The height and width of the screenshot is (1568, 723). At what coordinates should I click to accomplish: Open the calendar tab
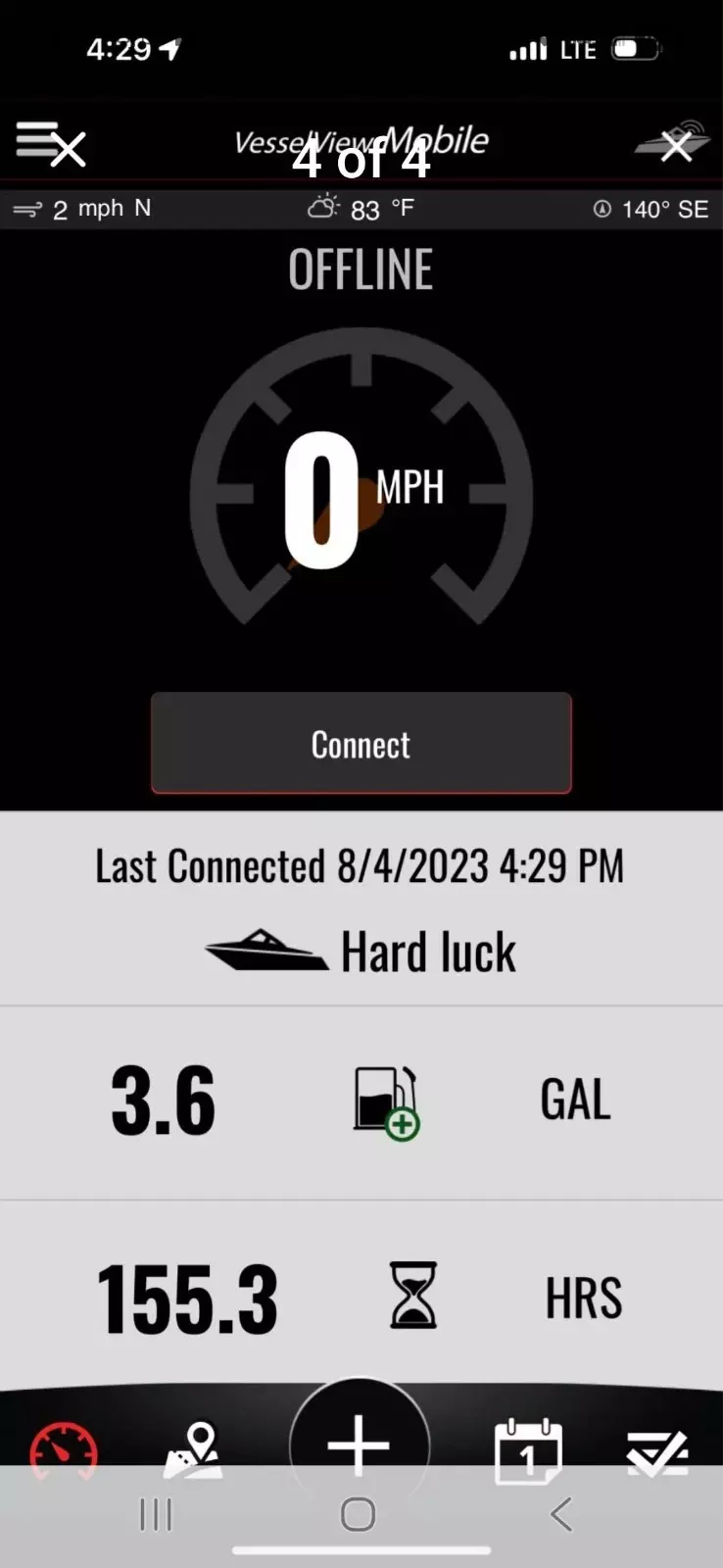click(x=528, y=1450)
